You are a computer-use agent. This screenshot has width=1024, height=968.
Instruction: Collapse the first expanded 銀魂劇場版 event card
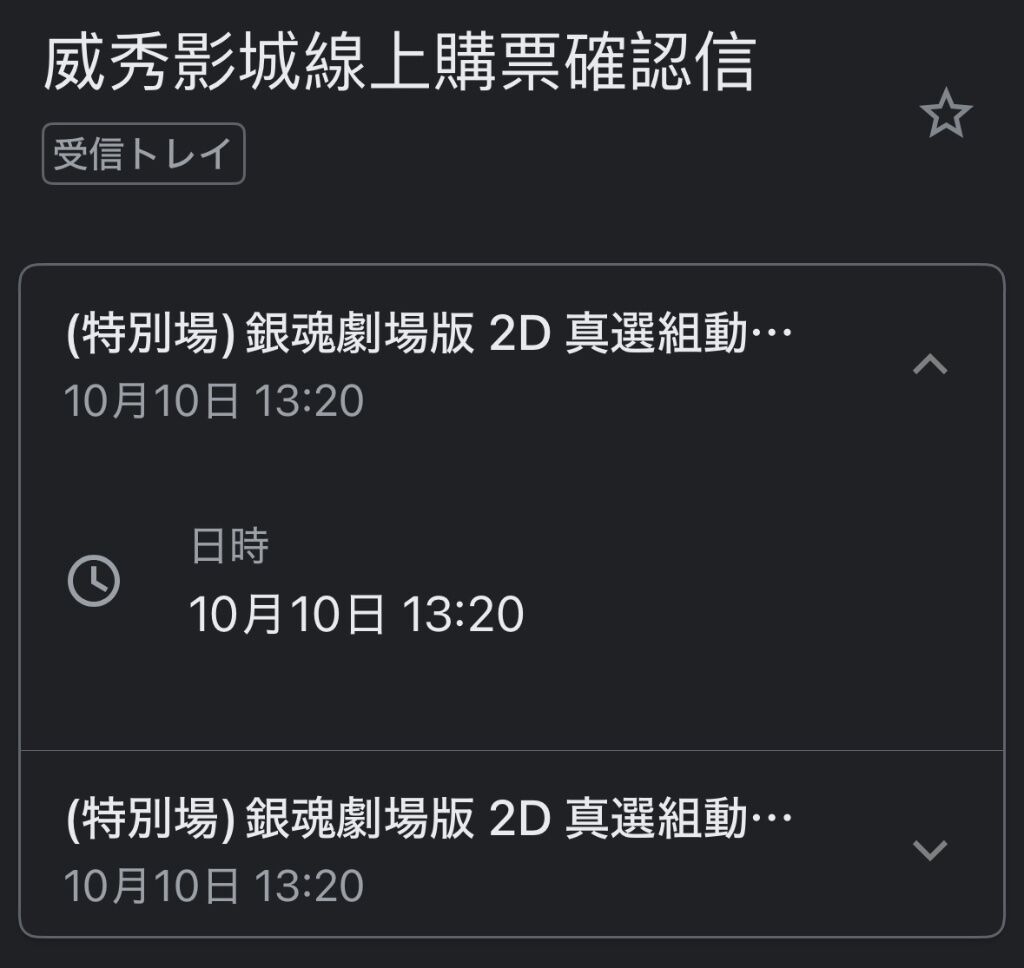(x=930, y=365)
